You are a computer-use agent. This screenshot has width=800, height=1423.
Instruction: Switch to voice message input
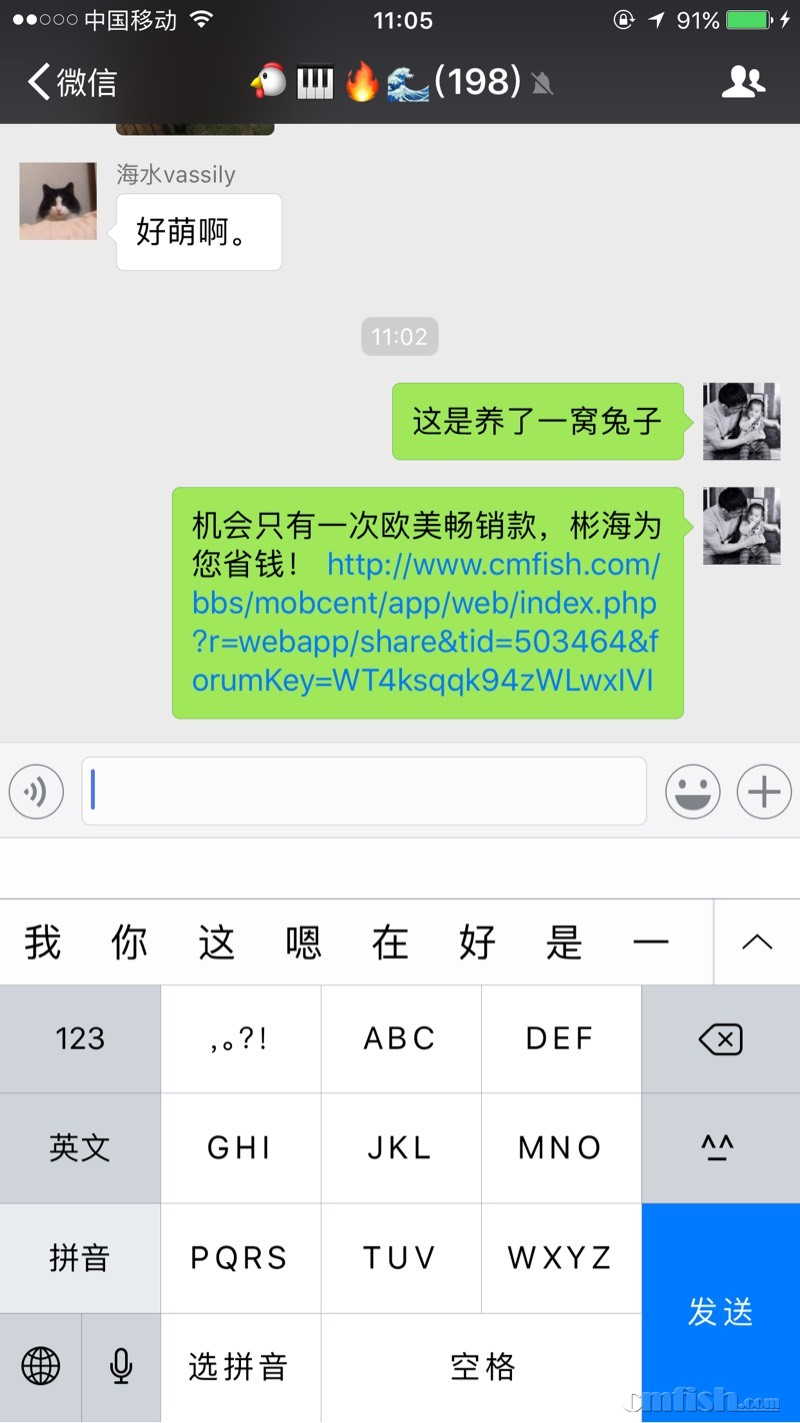36,792
